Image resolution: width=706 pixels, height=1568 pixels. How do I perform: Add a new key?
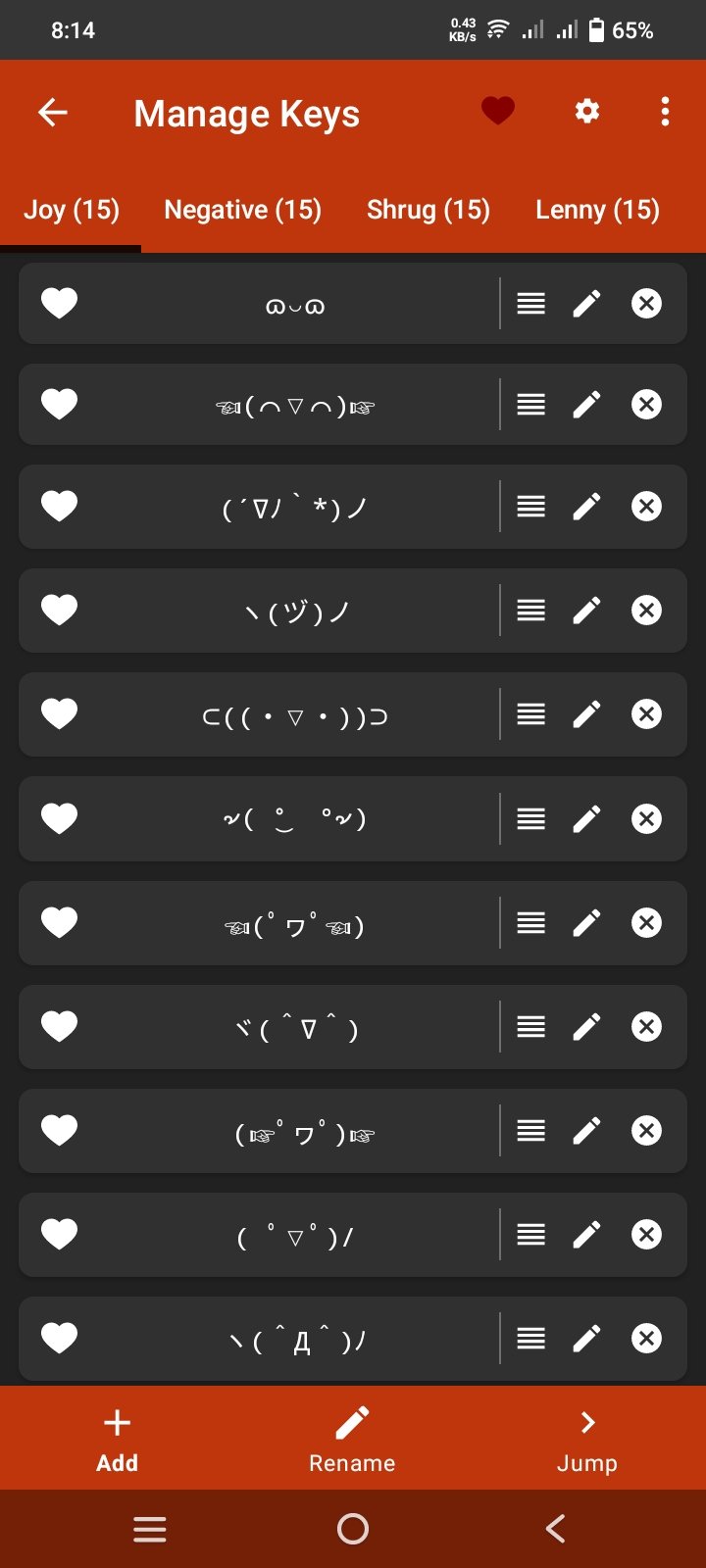(x=117, y=1439)
